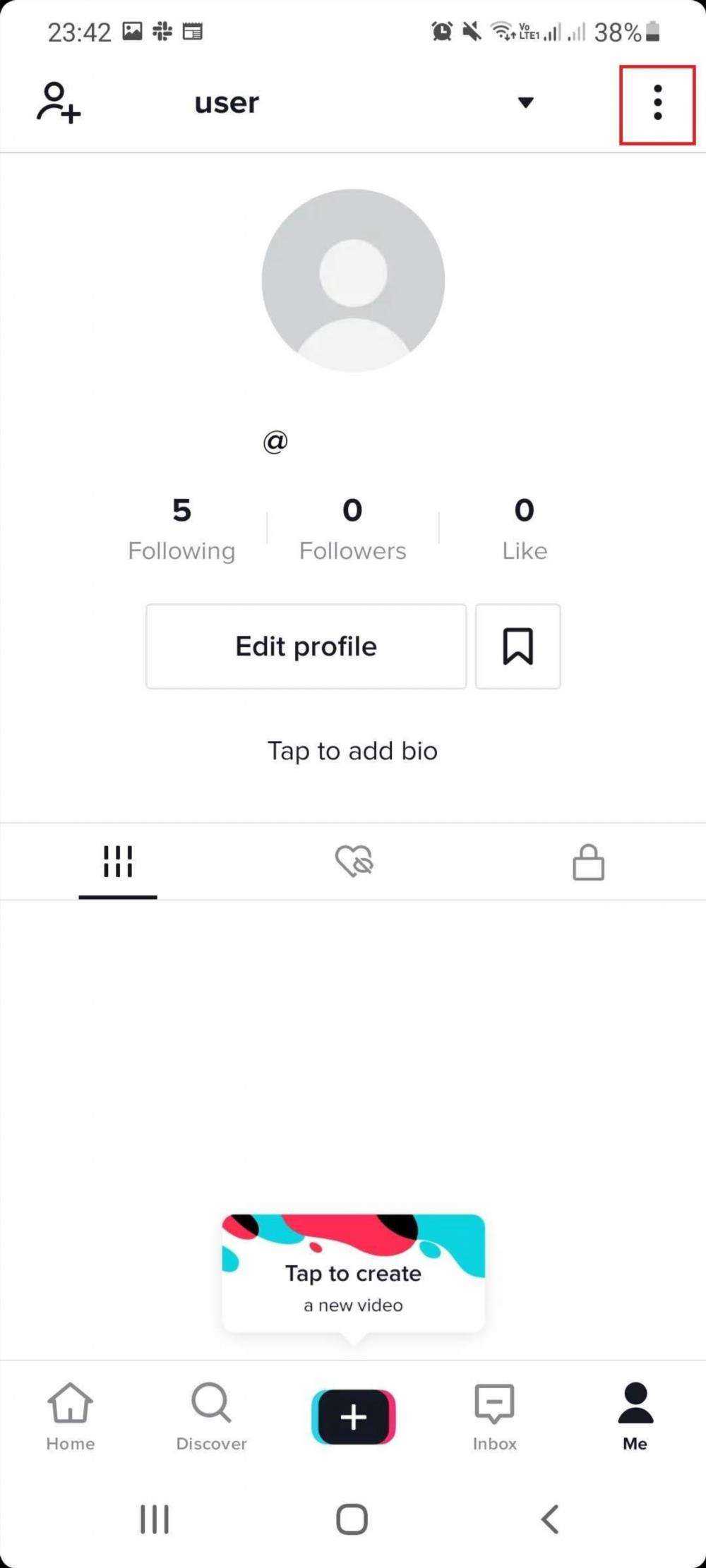Image resolution: width=706 pixels, height=1568 pixels.
Task: Switch to the liked videos tab
Action: (x=354, y=862)
